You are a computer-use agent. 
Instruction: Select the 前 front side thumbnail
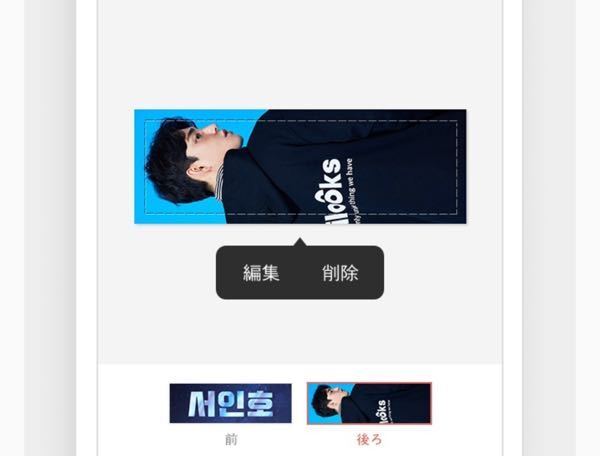(230, 403)
